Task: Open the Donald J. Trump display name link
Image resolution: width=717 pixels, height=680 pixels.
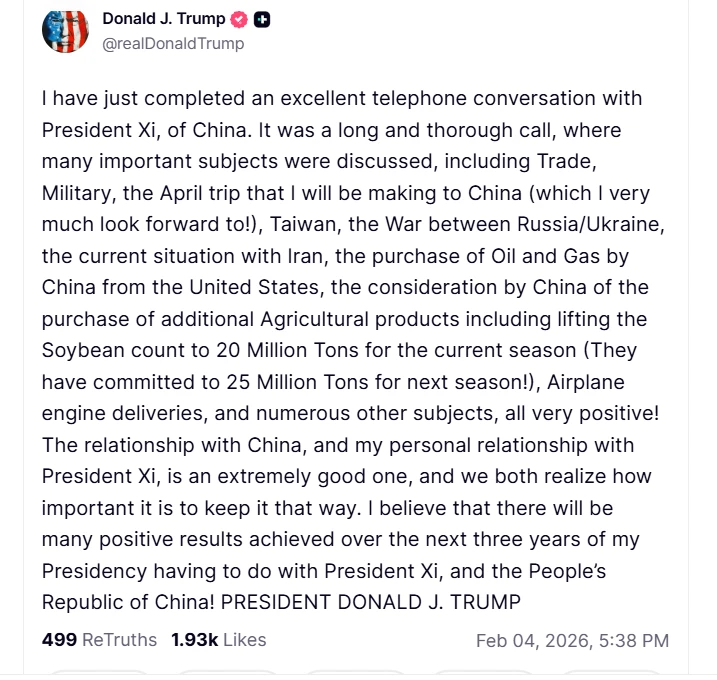Action: coord(164,19)
